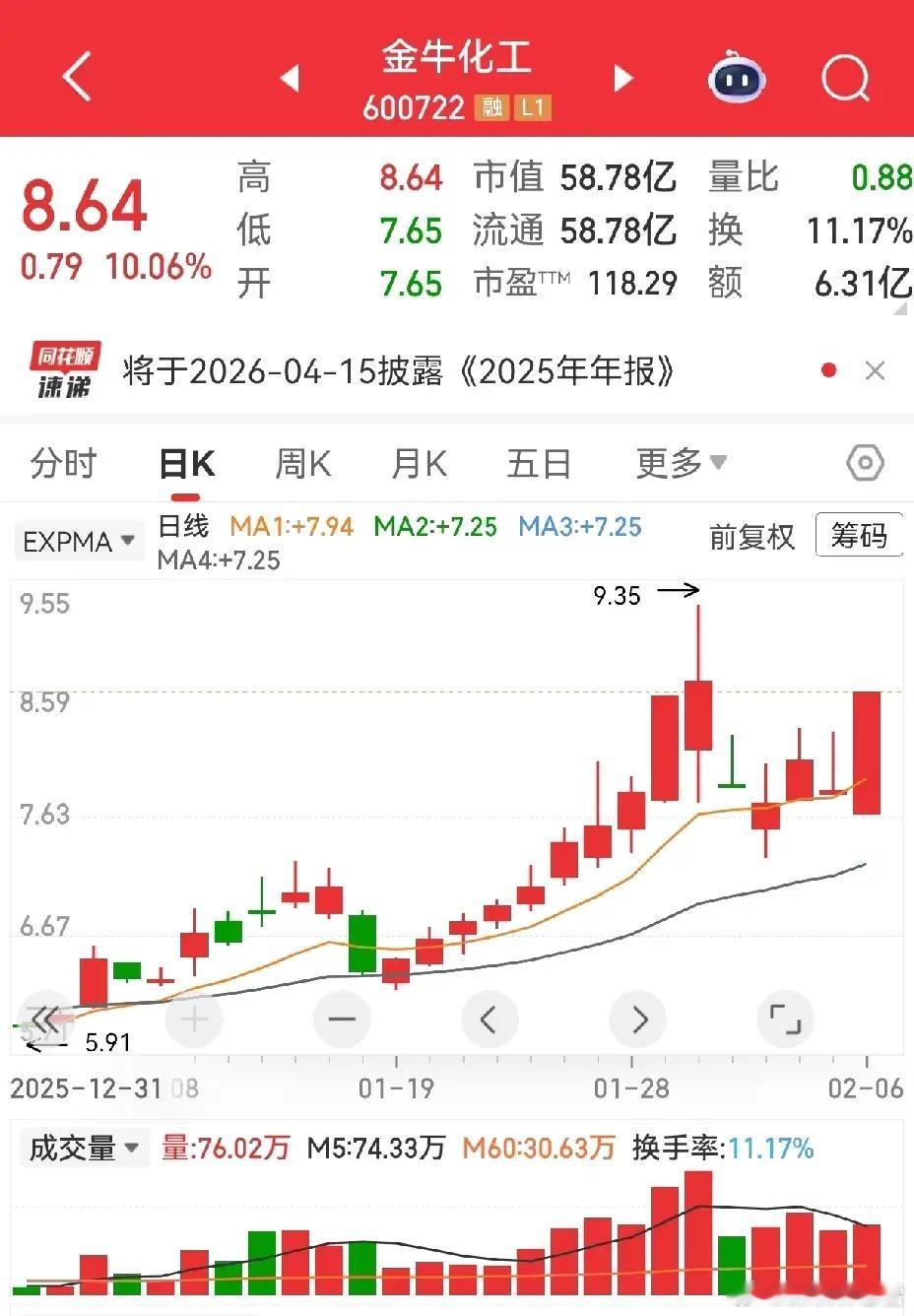The width and height of the screenshot is (914, 1316).
Task: Switch to the 月K tab
Action: click(420, 463)
